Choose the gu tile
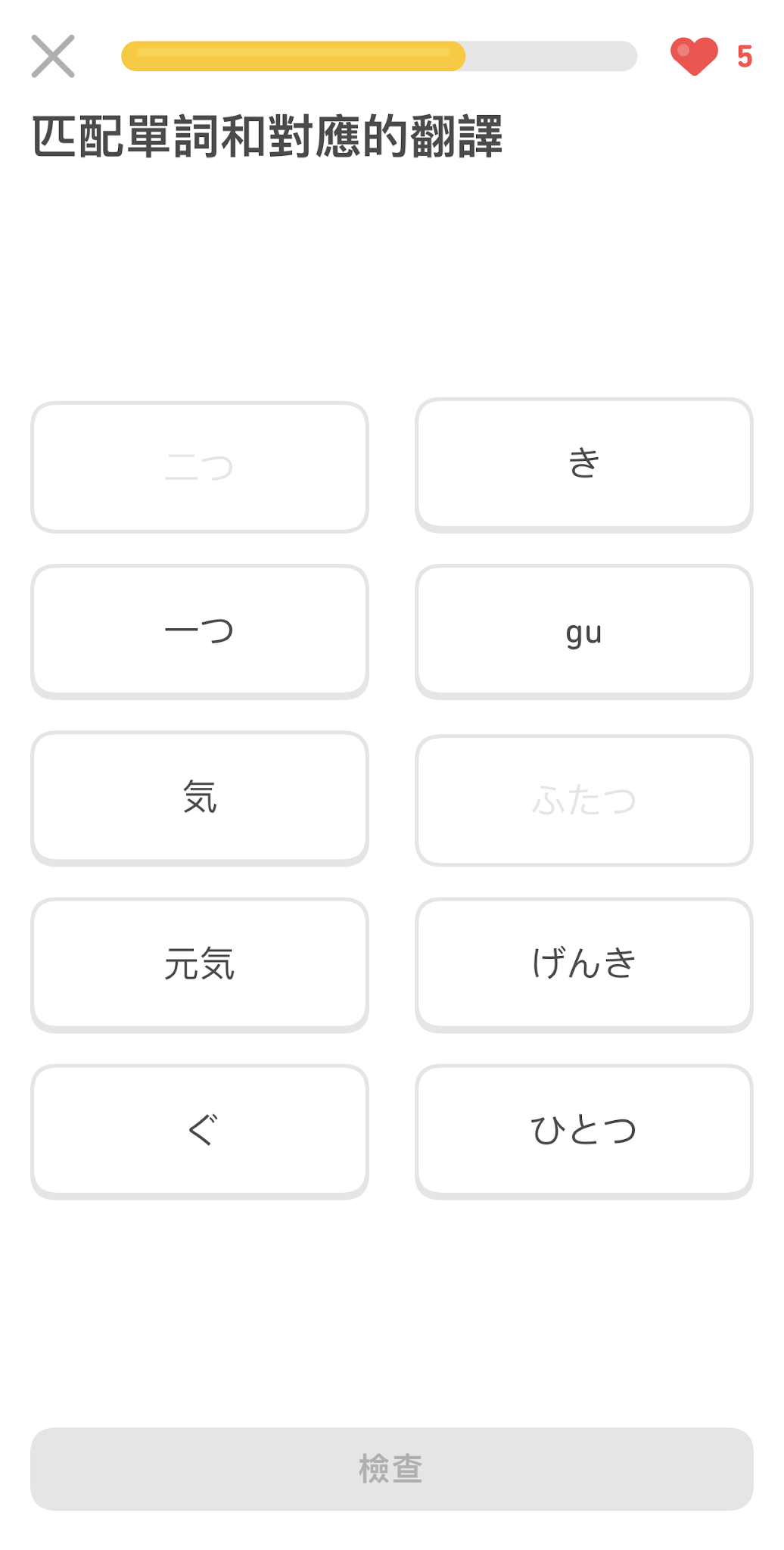This screenshot has height=1550, width=784. (584, 632)
